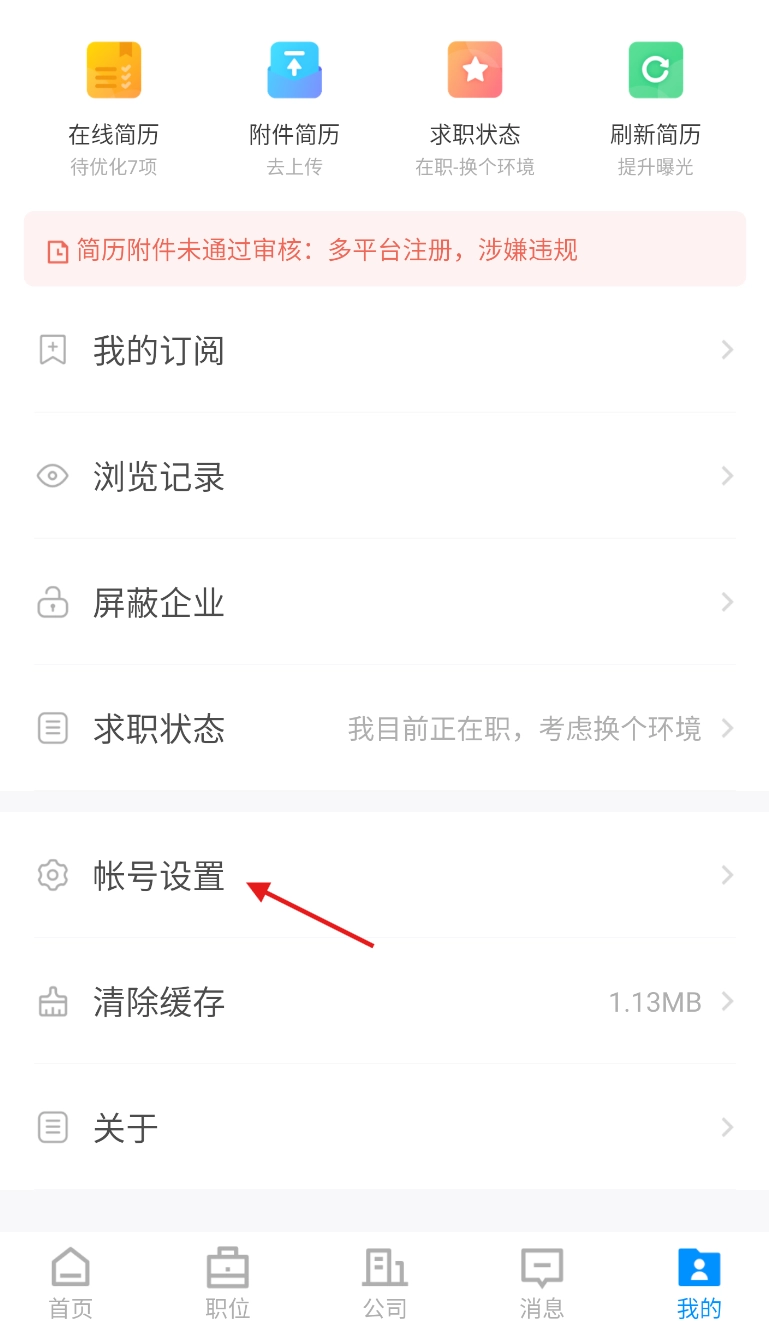Go to the 公司 companies tab
The width and height of the screenshot is (769, 1330).
(385, 1282)
